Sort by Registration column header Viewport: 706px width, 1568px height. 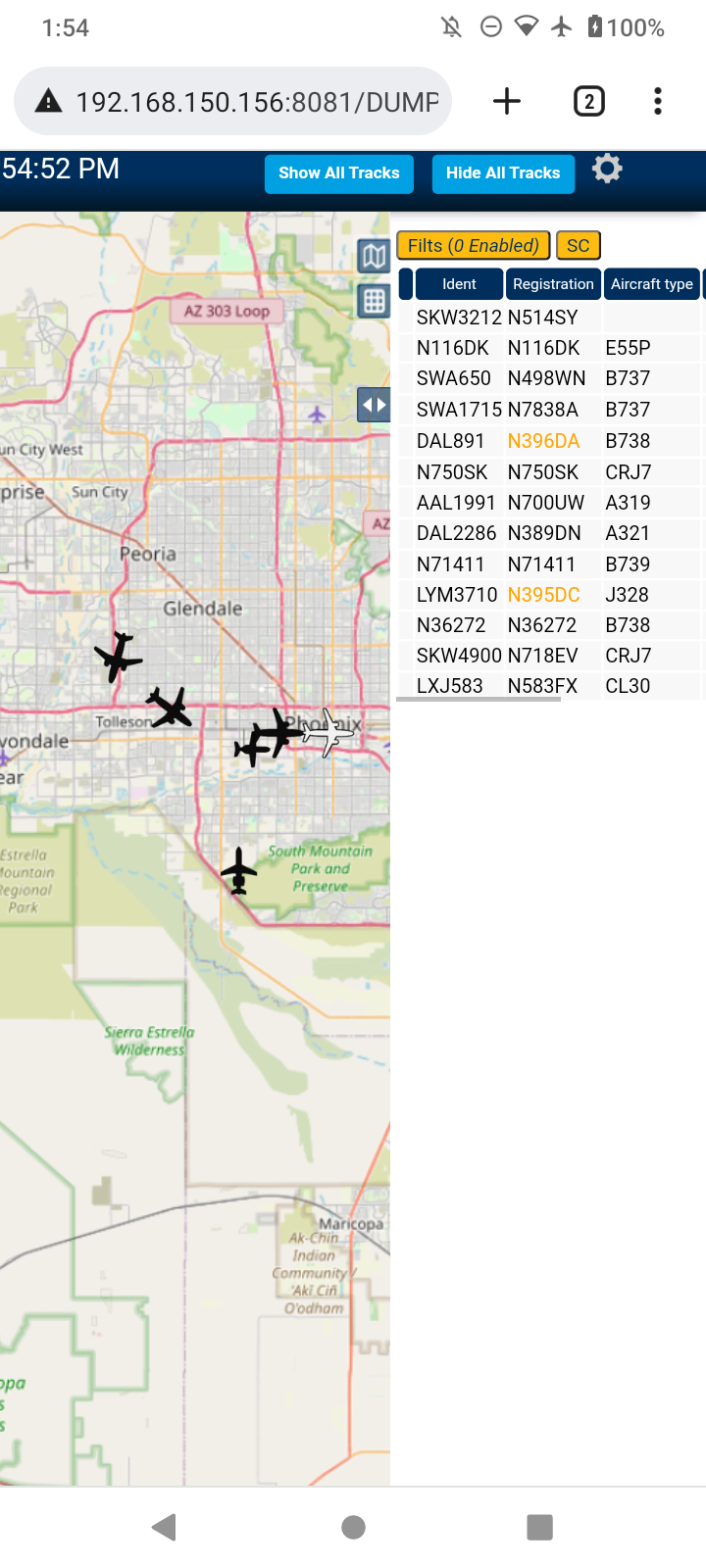point(553,284)
